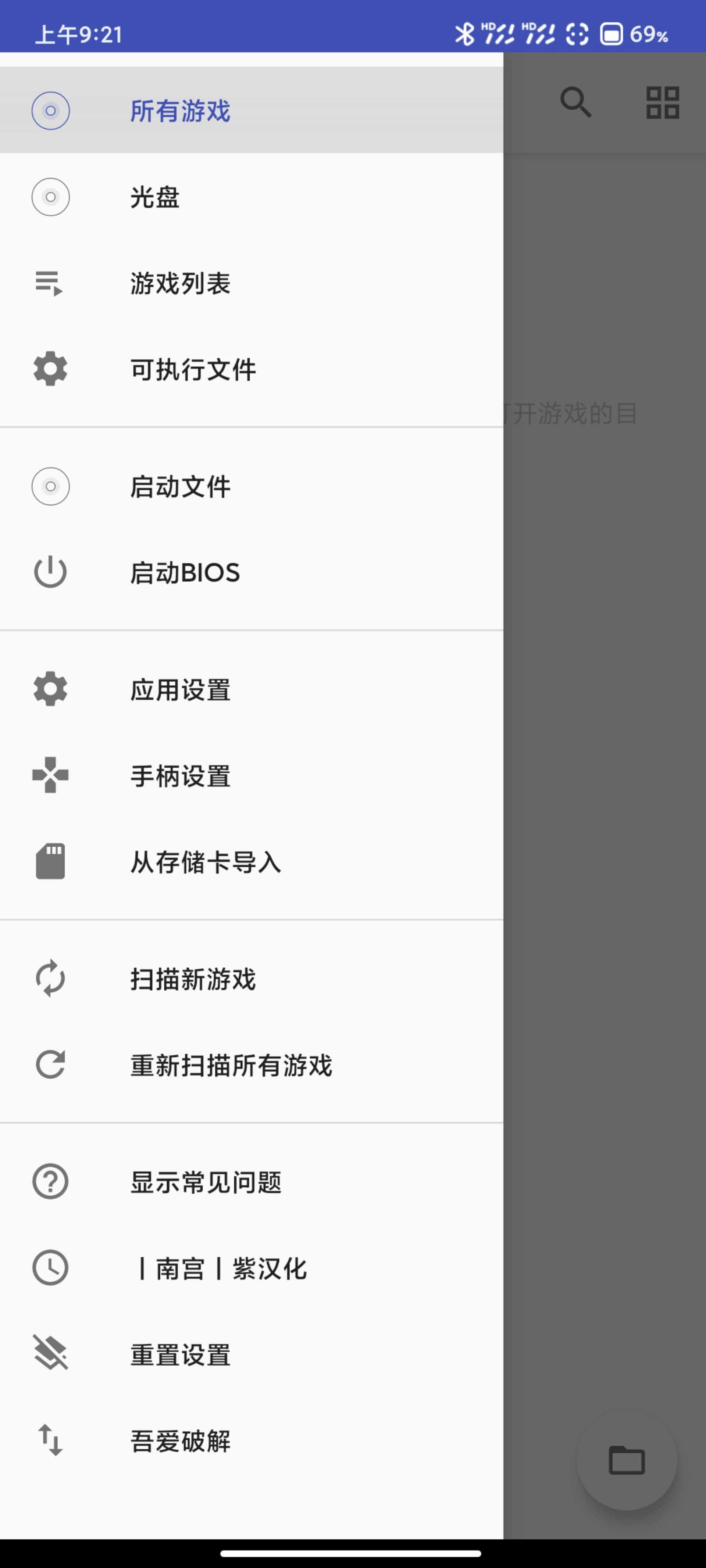706x1568 pixels.
Task: Choose 重置设置
Action: point(180,1355)
